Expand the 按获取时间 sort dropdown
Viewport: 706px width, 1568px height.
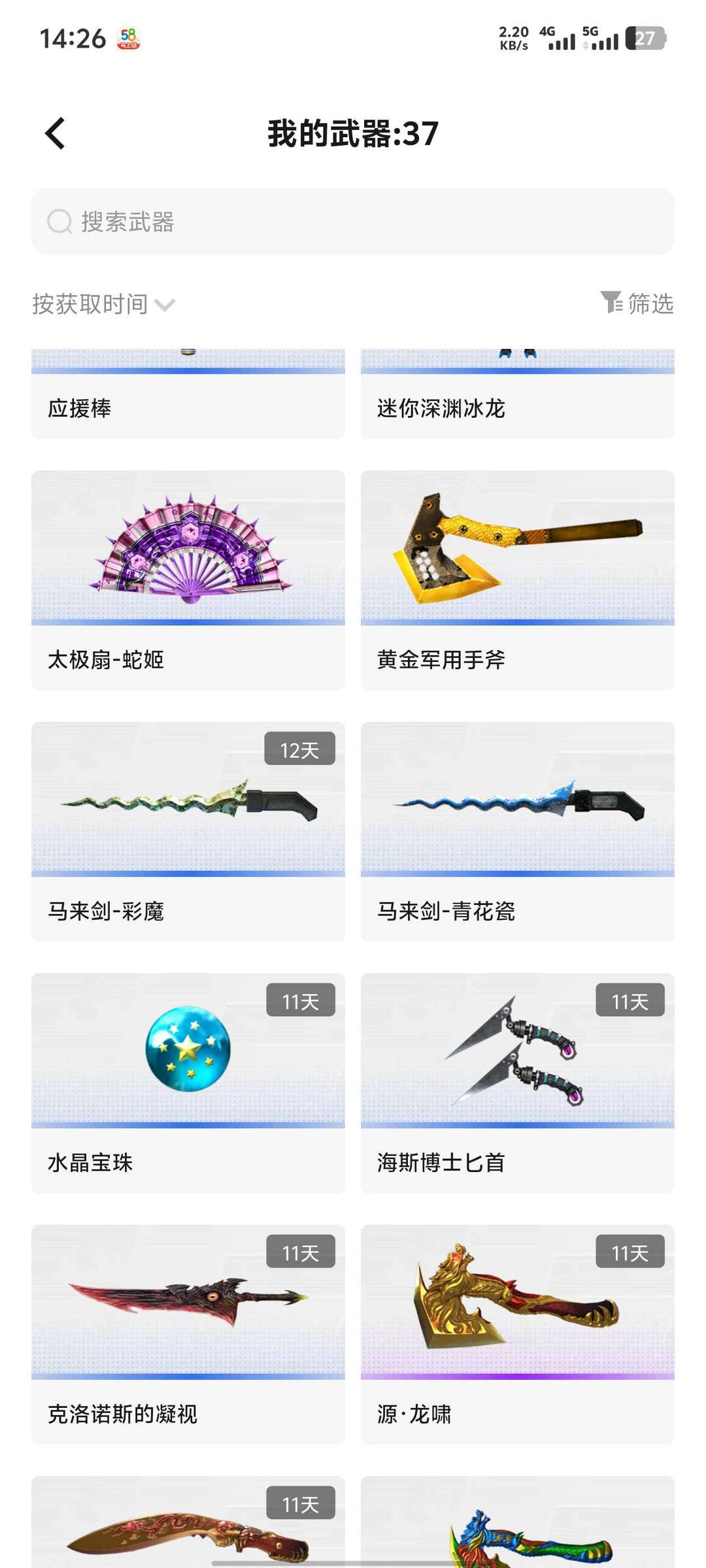103,304
